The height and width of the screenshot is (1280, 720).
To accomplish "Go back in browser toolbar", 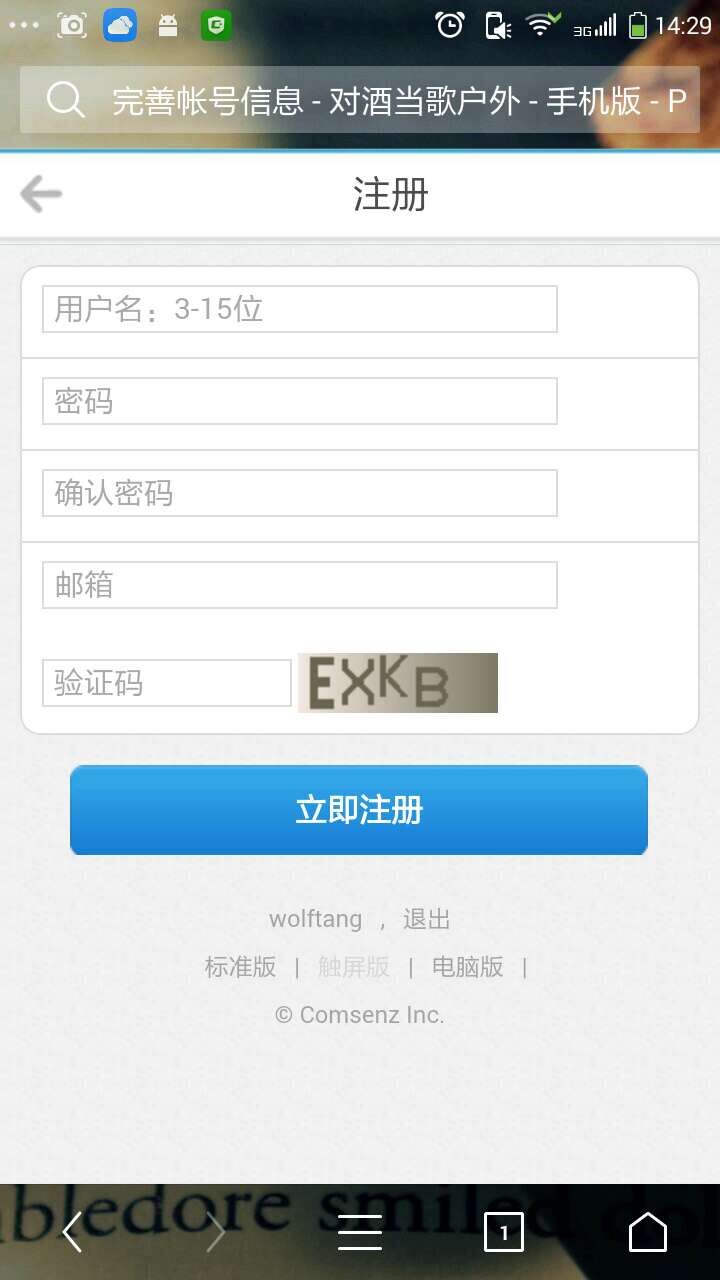I will coord(72,1233).
